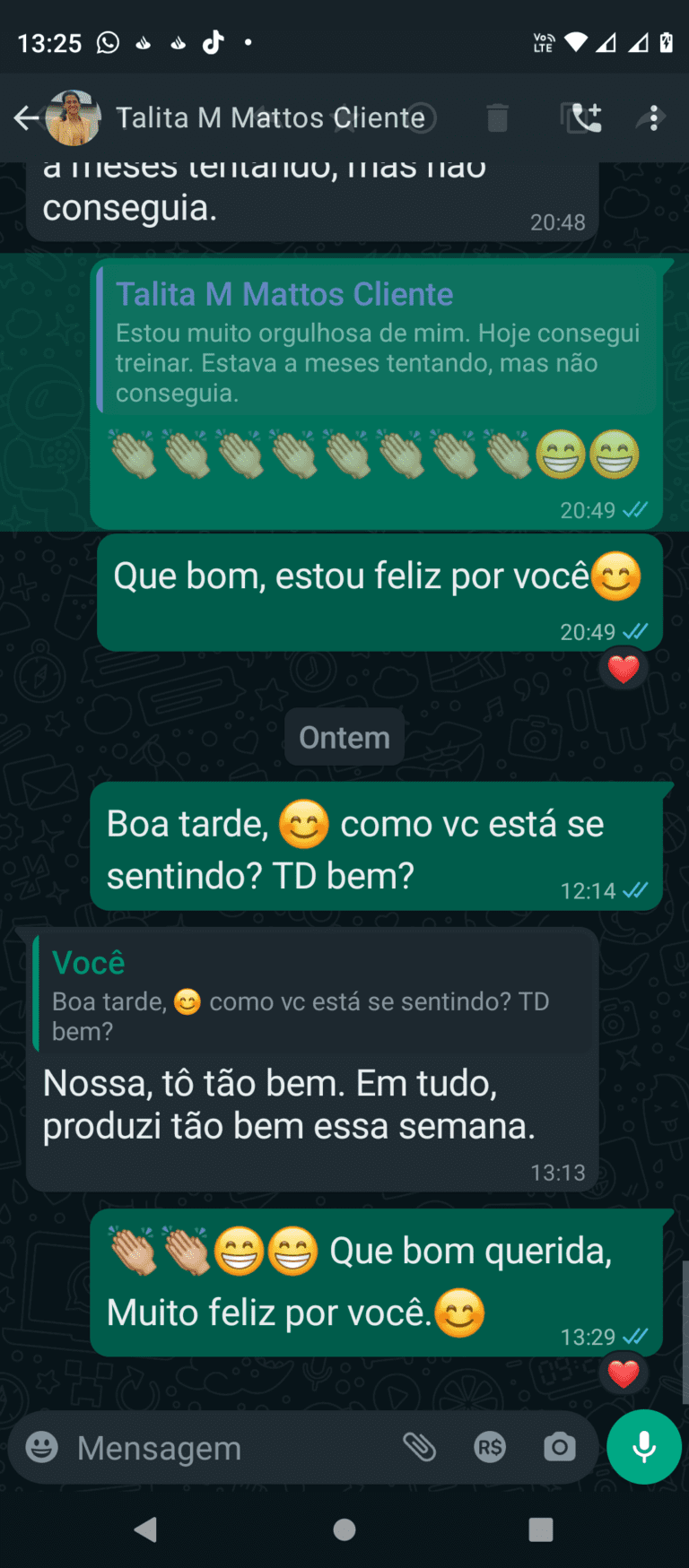689x1568 pixels.
Task: Tap the system home button
Action: (x=344, y=1529)
